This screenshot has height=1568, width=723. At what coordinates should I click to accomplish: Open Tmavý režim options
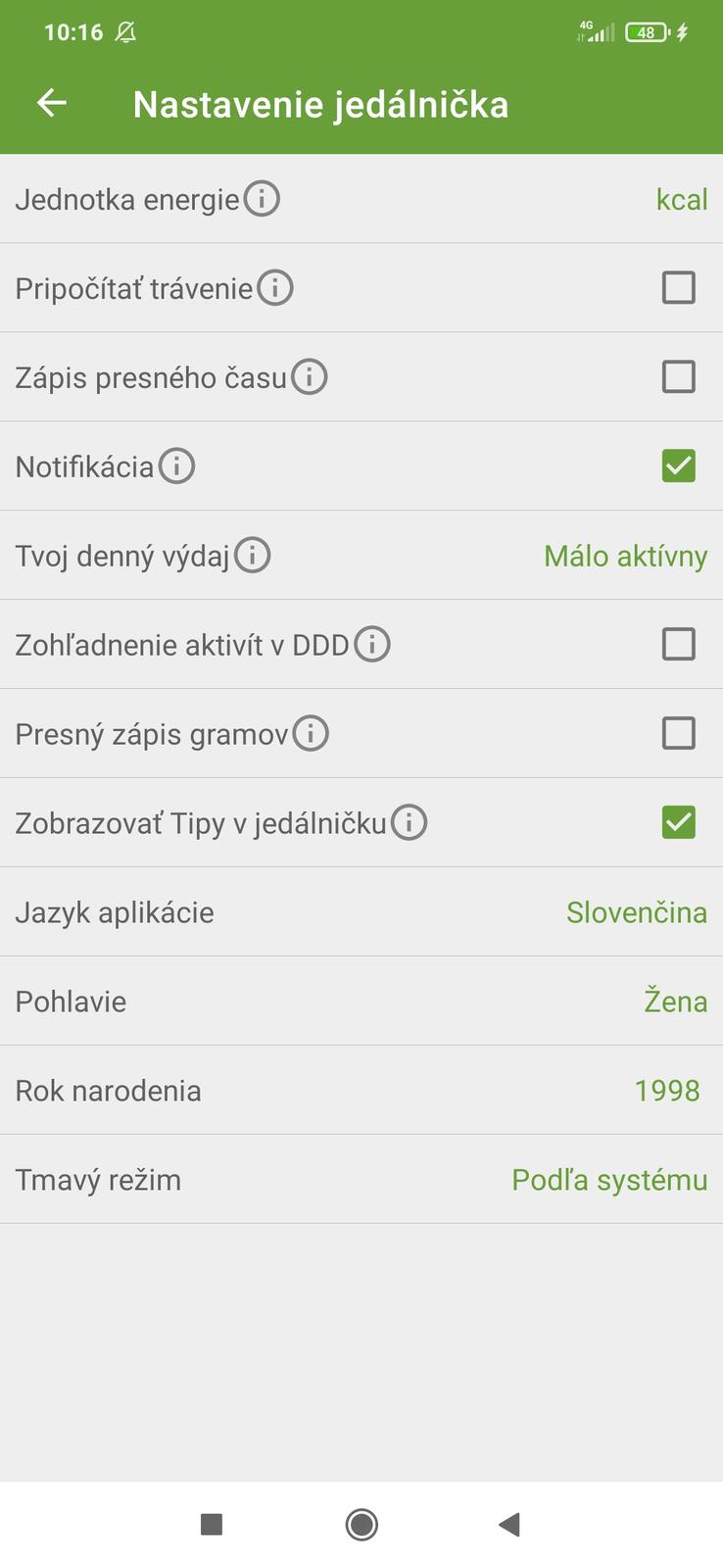[608, 1180]
